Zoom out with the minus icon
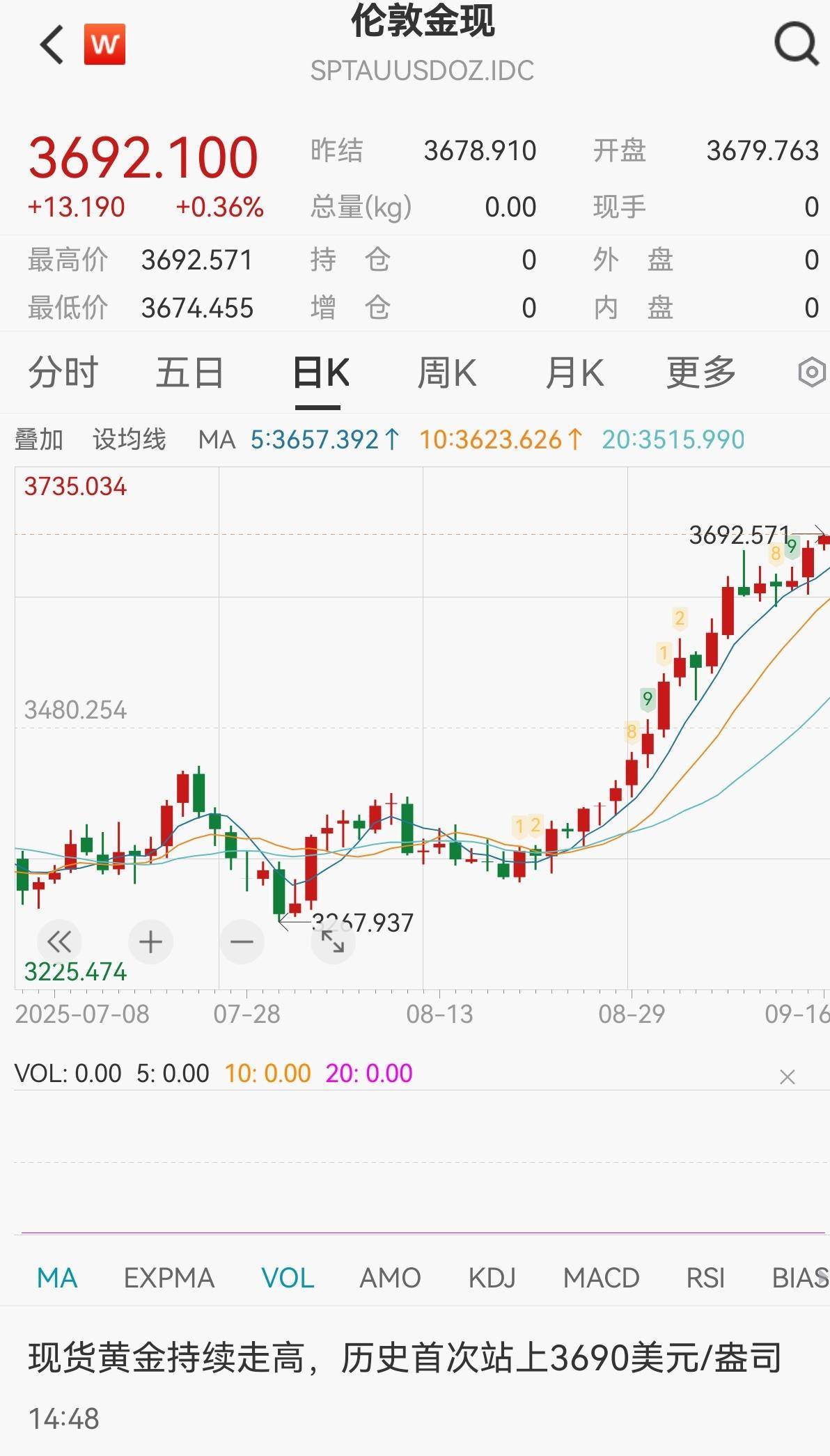 242,941
